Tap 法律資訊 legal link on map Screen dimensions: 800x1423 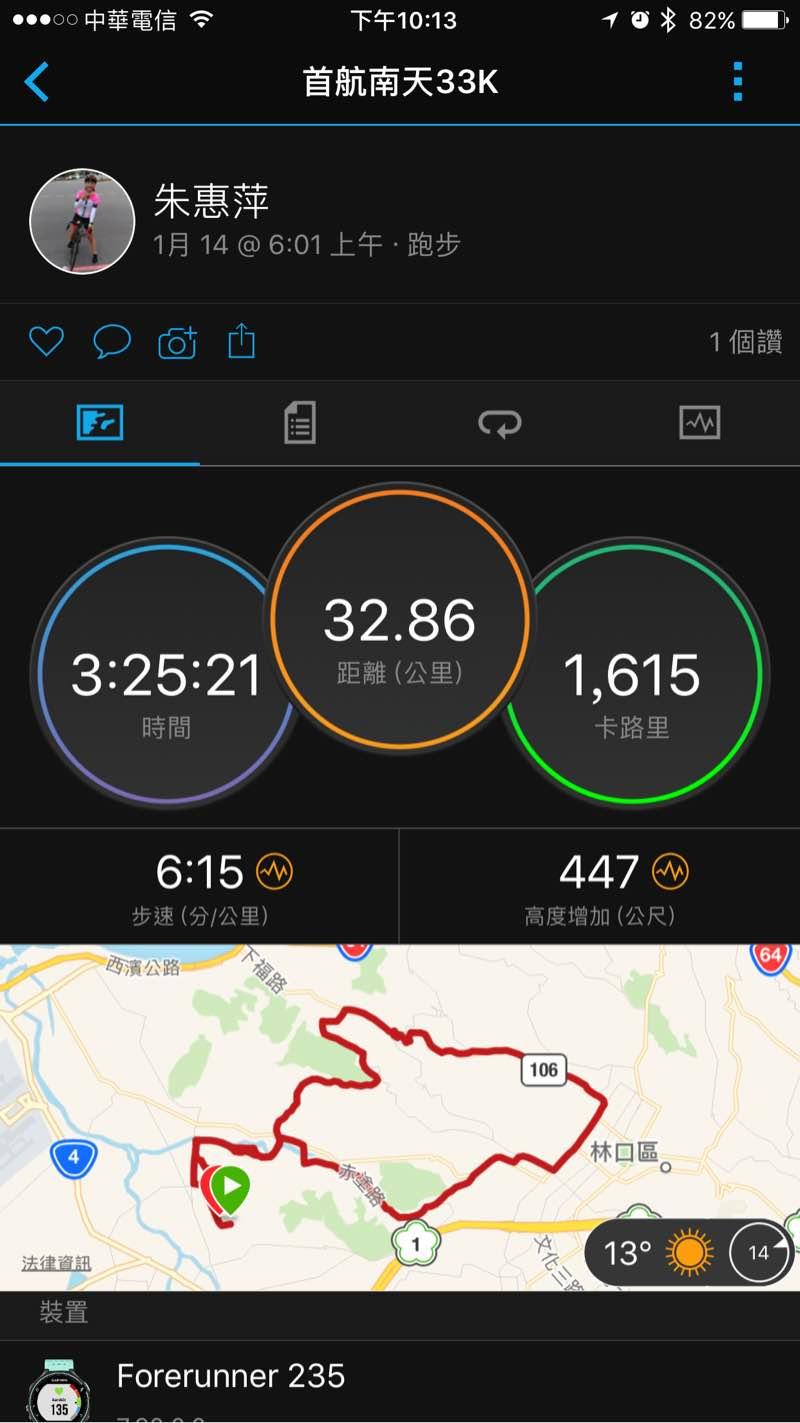[x=56, y=1264]
